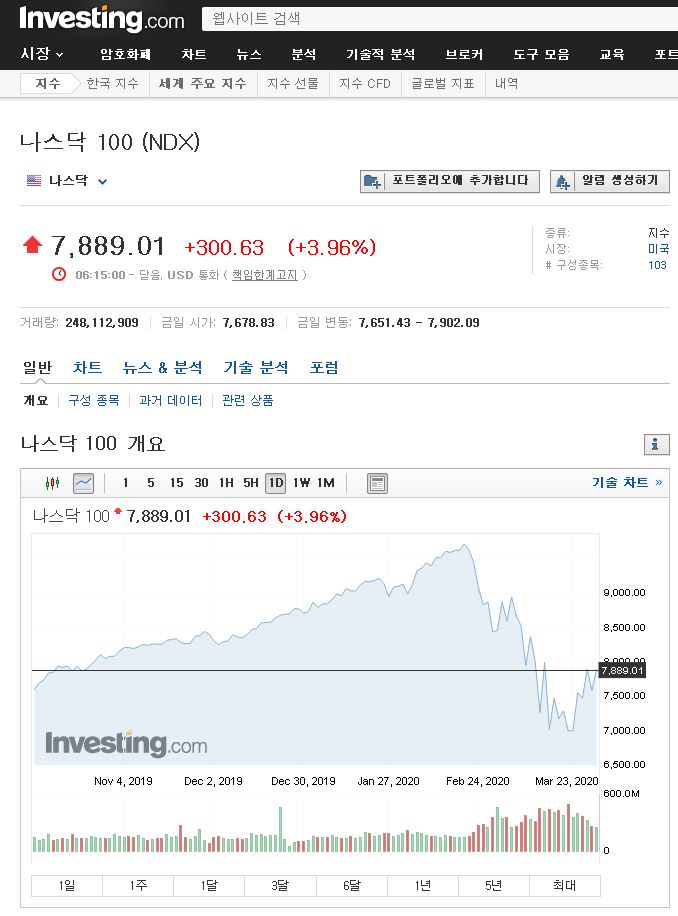
Task: Focus the website search box
Action: [439, 19]
